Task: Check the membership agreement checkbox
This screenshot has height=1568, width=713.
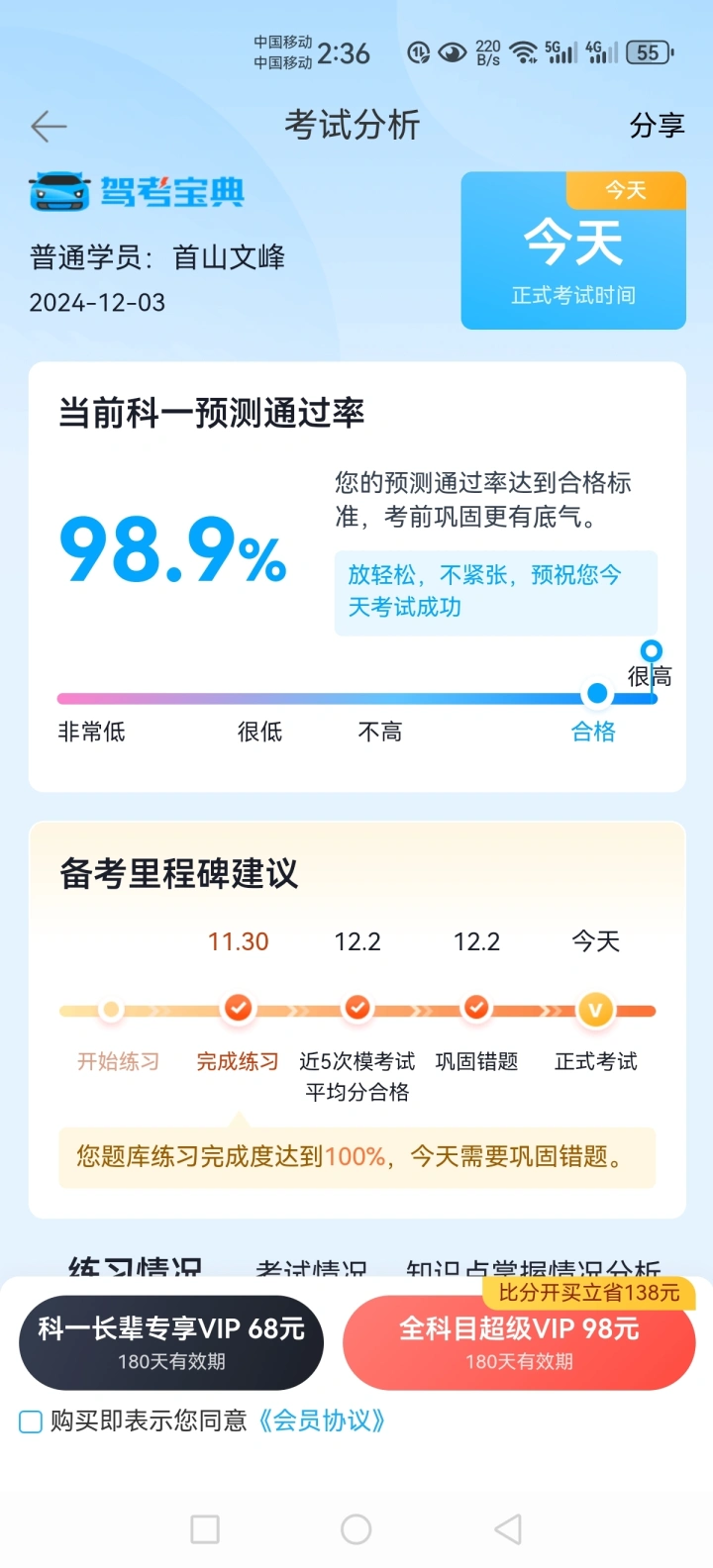Action: pyautogui.click(x=31, y=1421)
